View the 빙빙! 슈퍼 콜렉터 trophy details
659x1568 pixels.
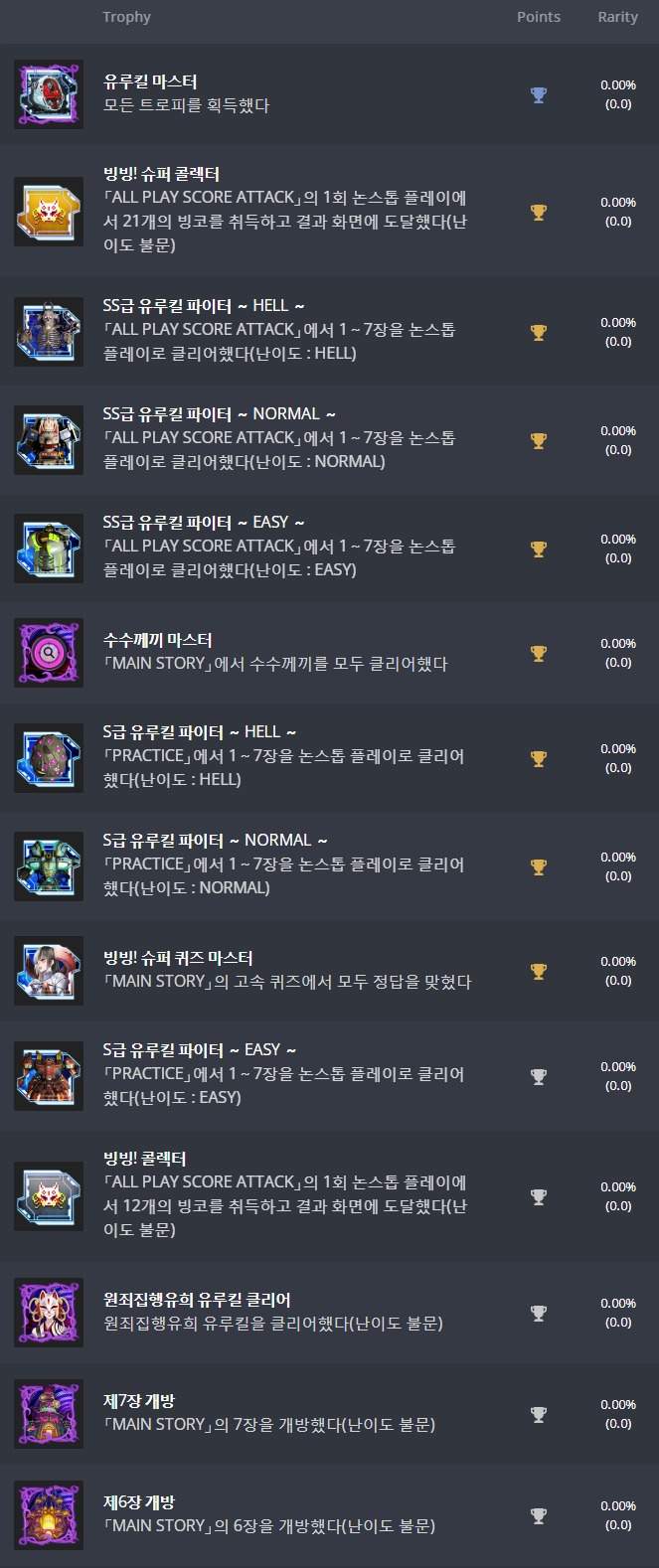coord(161,174)
